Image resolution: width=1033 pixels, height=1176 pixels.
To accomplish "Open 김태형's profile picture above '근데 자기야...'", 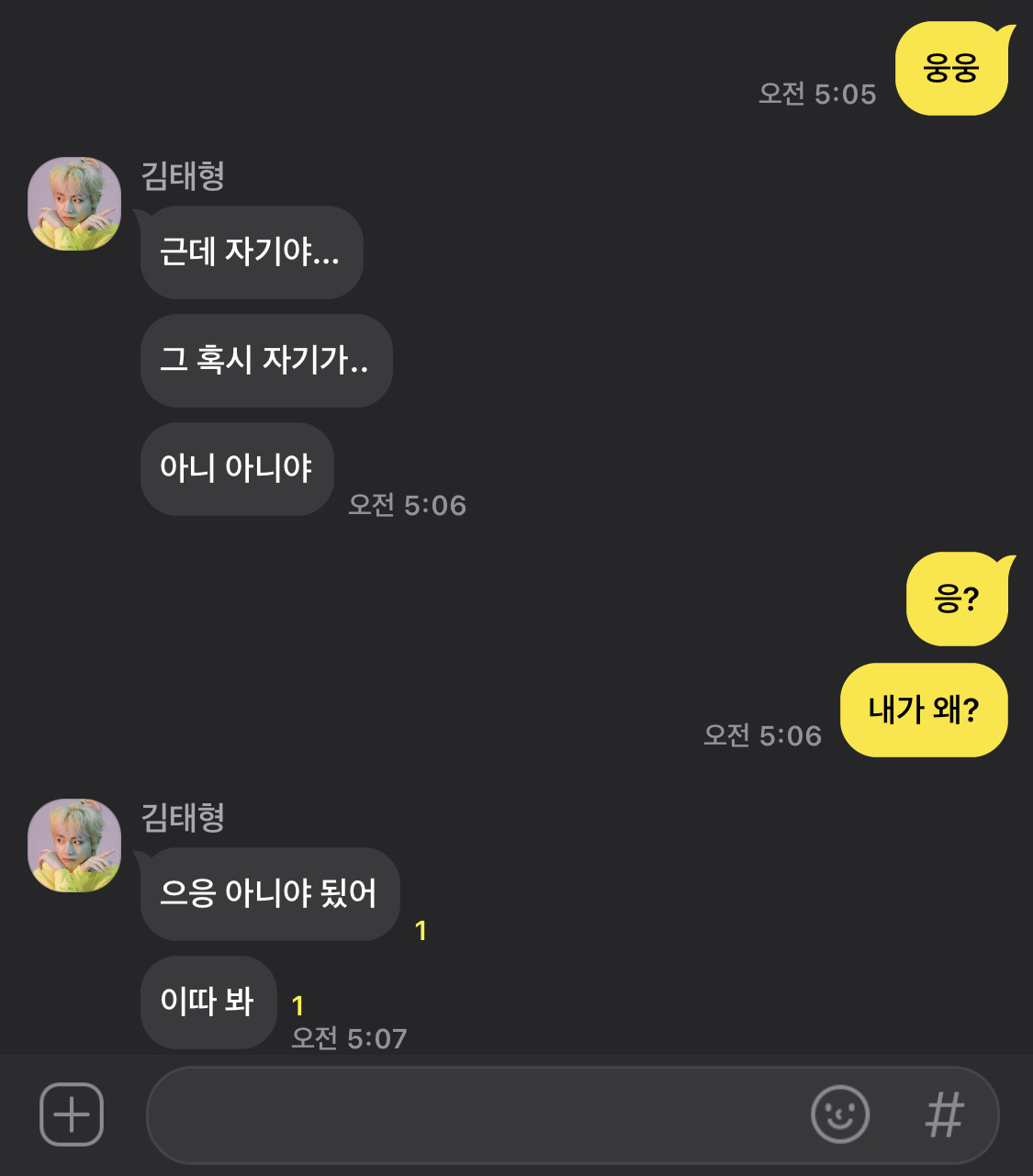I will pyautogui.click(x=74, y=204).
